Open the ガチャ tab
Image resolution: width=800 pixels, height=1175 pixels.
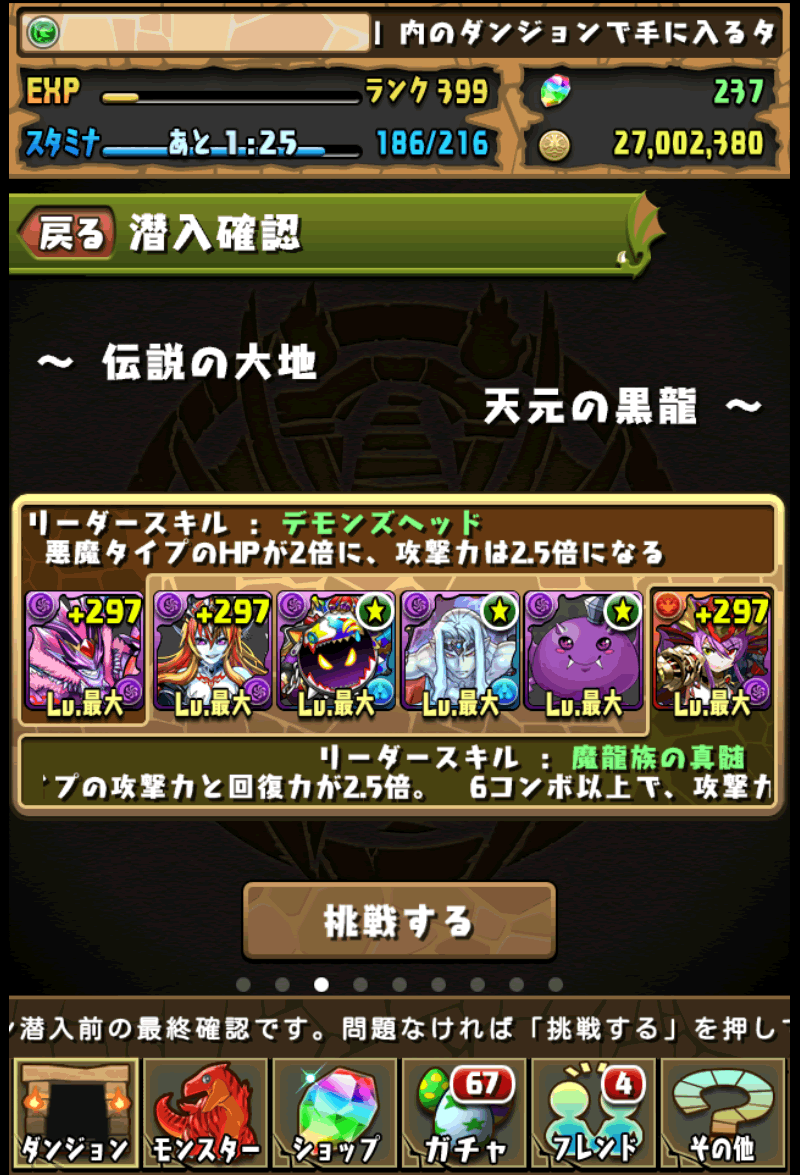click(x=464, y=1113)
